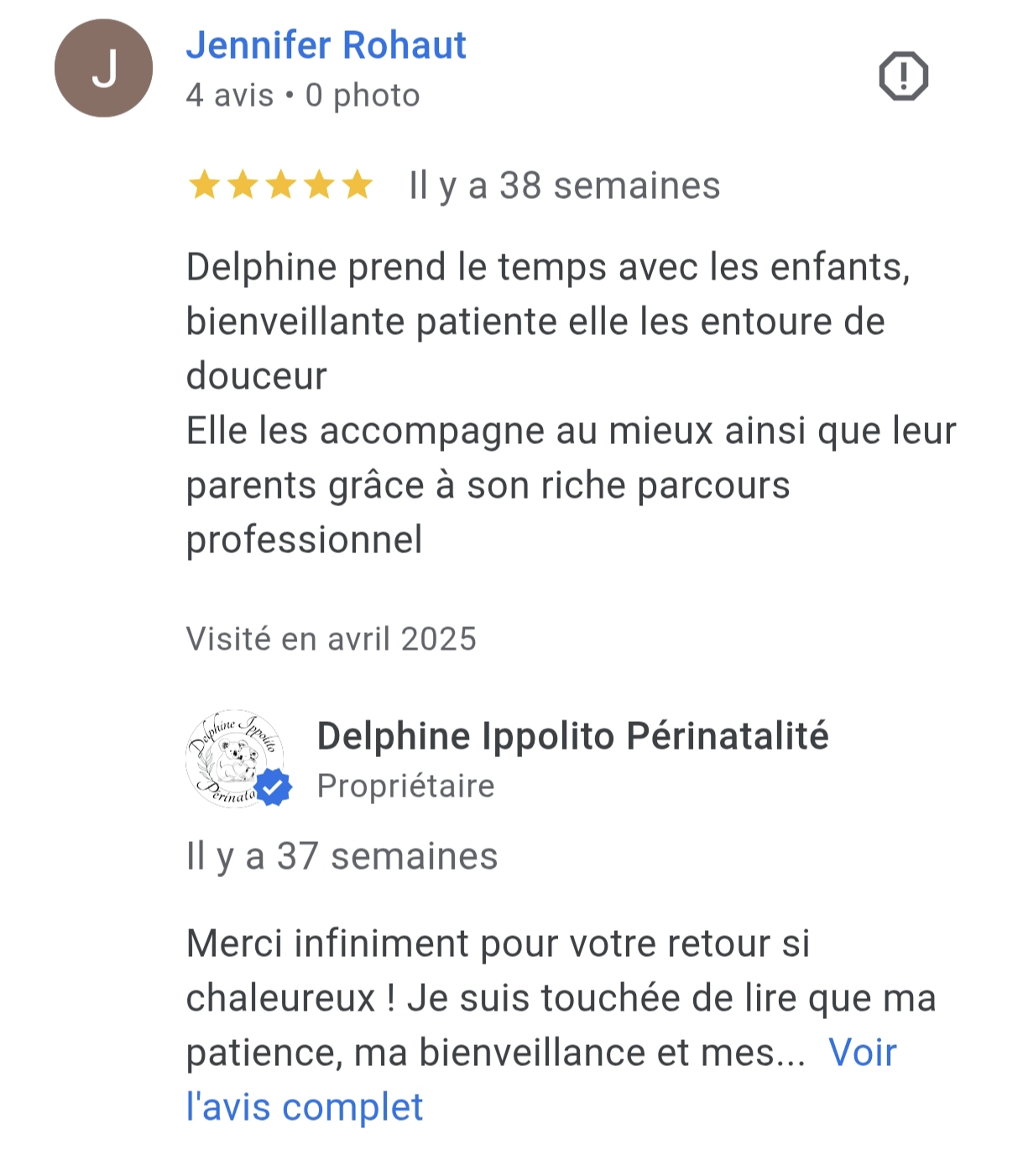Tap Jennifer Rohaut's avatar circle
Viewport: 1023px width, 1176px height.
click(x=103, y=69)
